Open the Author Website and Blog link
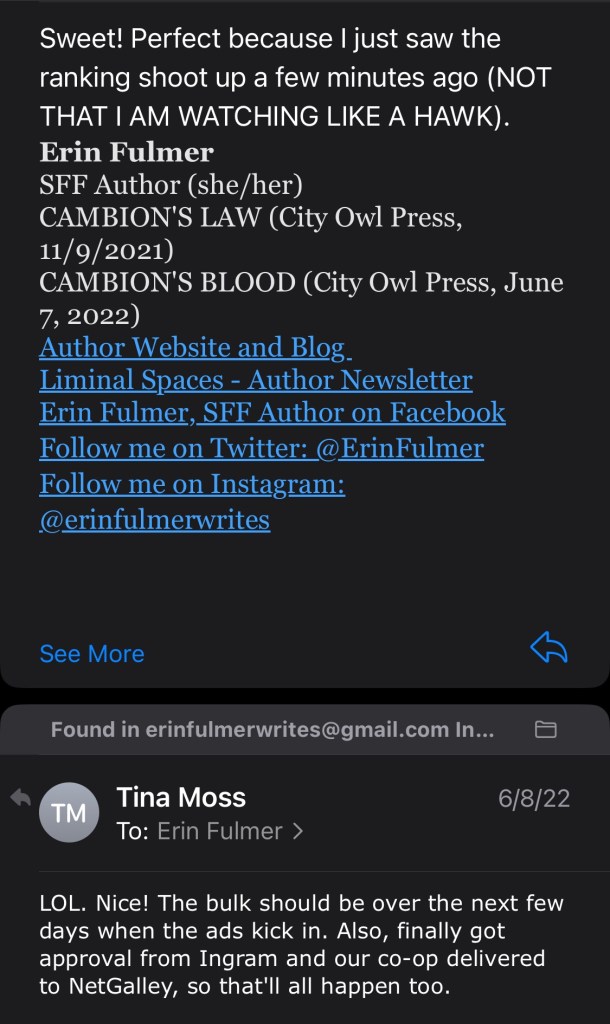 click(195, 348)
